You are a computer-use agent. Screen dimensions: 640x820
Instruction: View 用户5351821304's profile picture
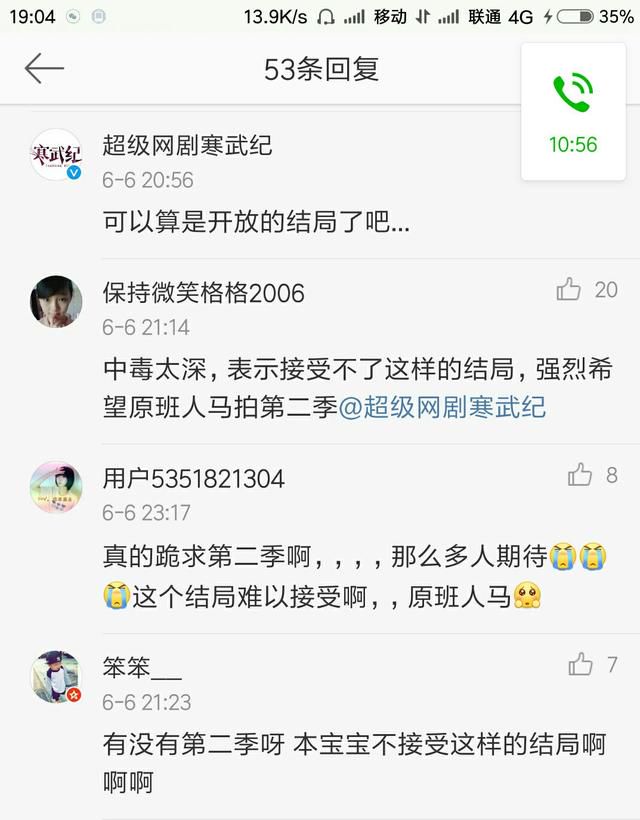coord(56,488)
